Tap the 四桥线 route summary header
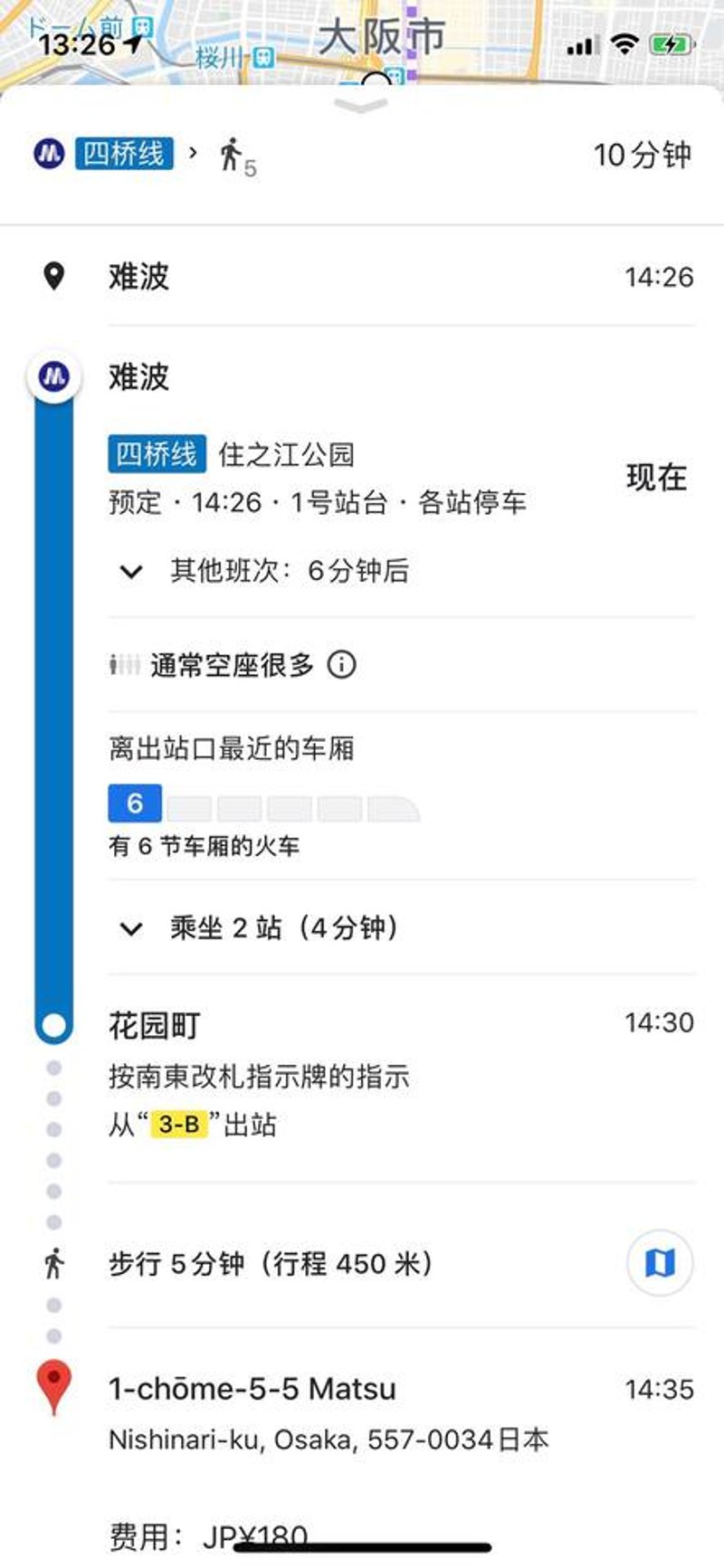724x1568 pixels. click(x=362, y=156)
